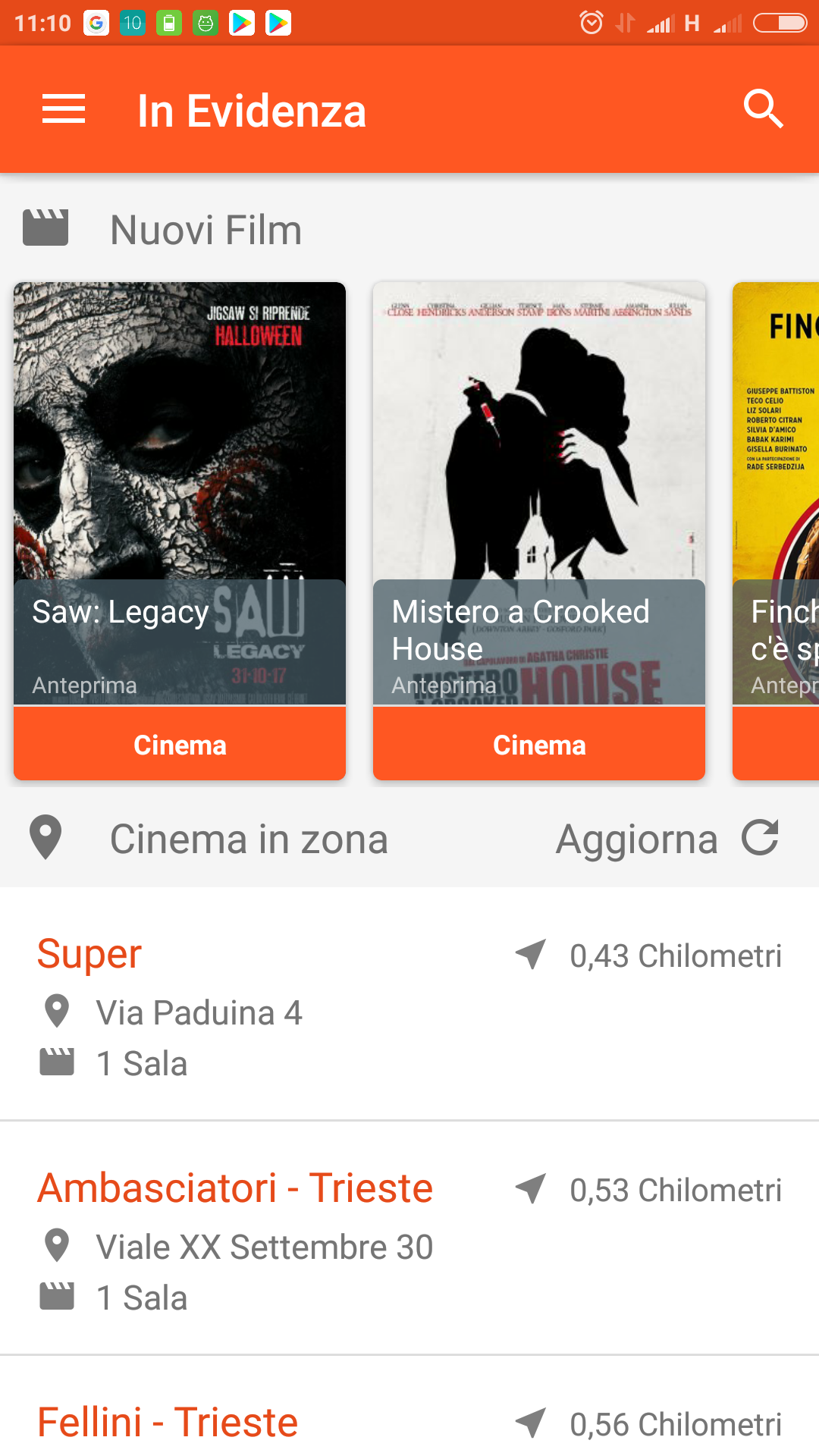Refresh nearby cinemas with Aggiorna
The height and width of the screenshot is (1456, 819).
coord(668,839)
